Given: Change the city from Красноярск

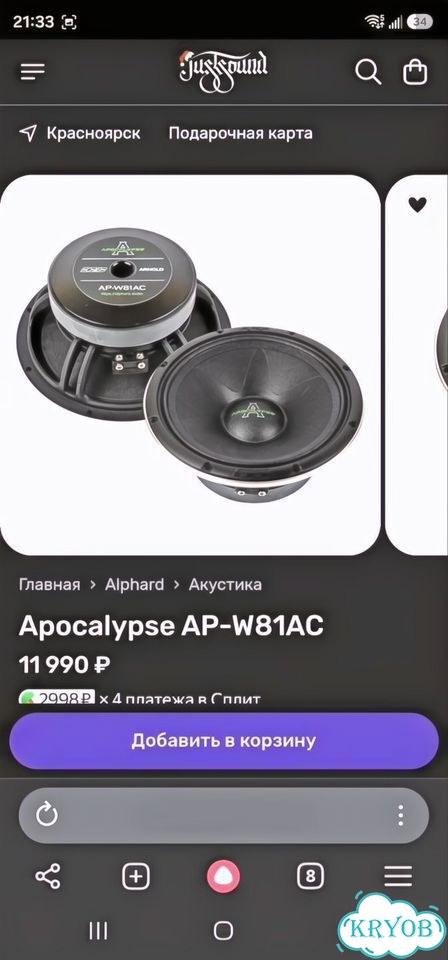Looking at the screenshot, I should coord(80,133).
